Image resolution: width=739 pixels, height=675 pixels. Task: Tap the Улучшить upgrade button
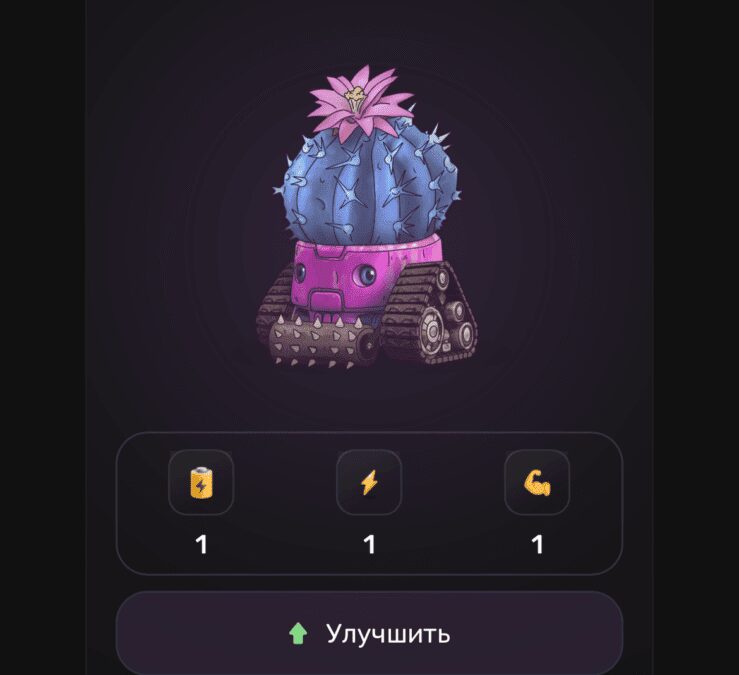pyautogui.click(x=369, y=633)
